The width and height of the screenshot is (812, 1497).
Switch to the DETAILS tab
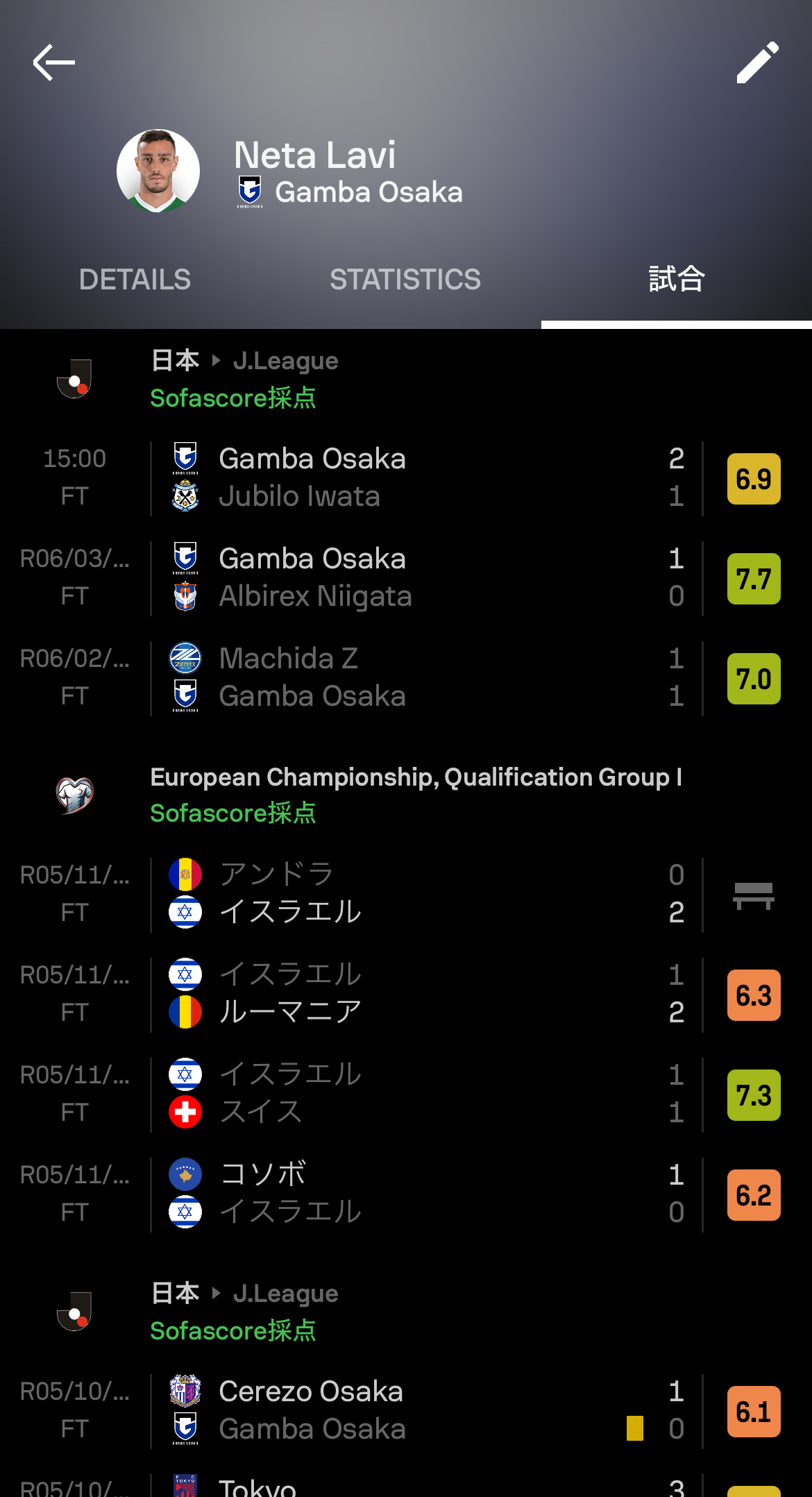click(135, 280)
